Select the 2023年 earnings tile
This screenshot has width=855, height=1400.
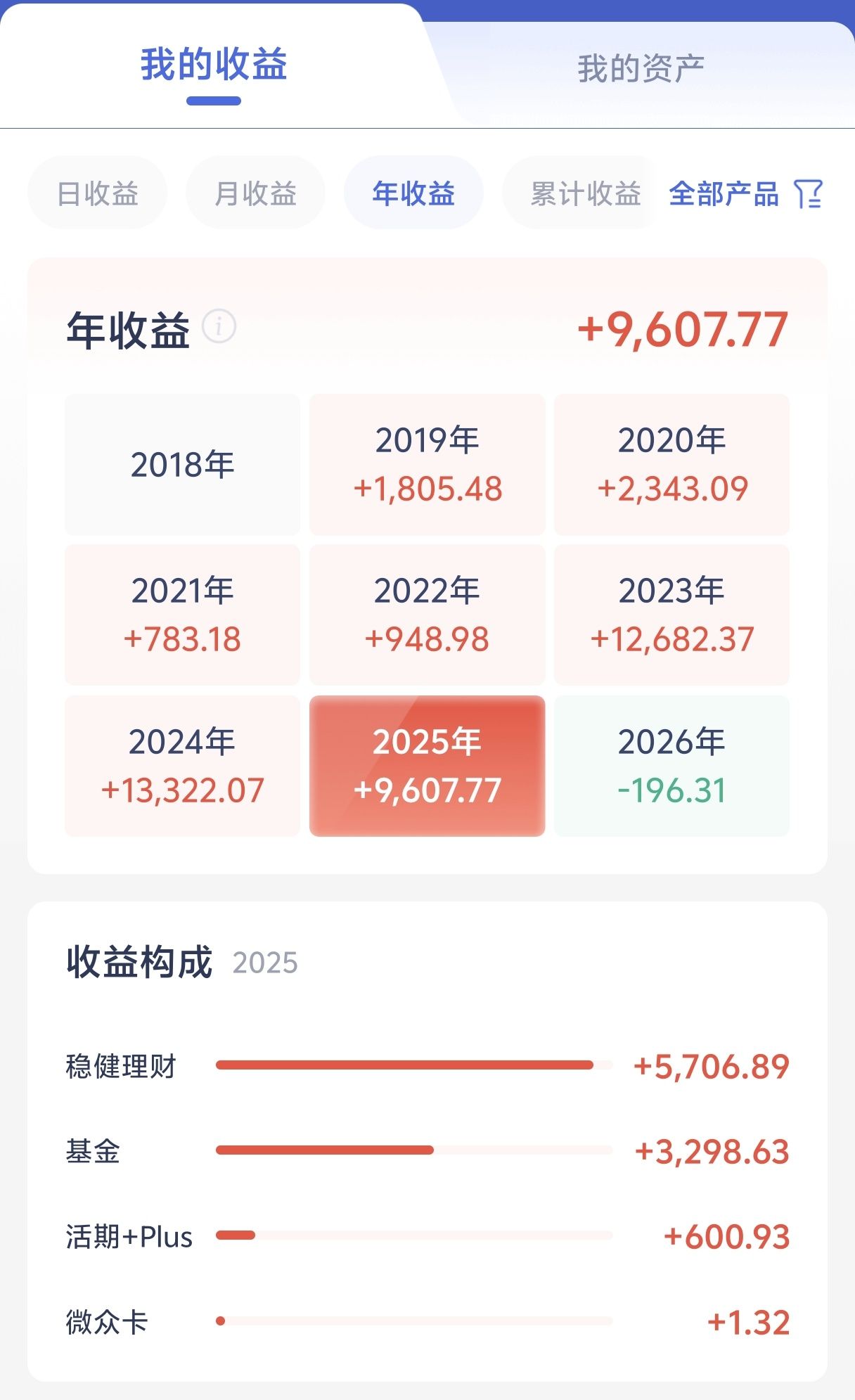[x=672, y=615]
